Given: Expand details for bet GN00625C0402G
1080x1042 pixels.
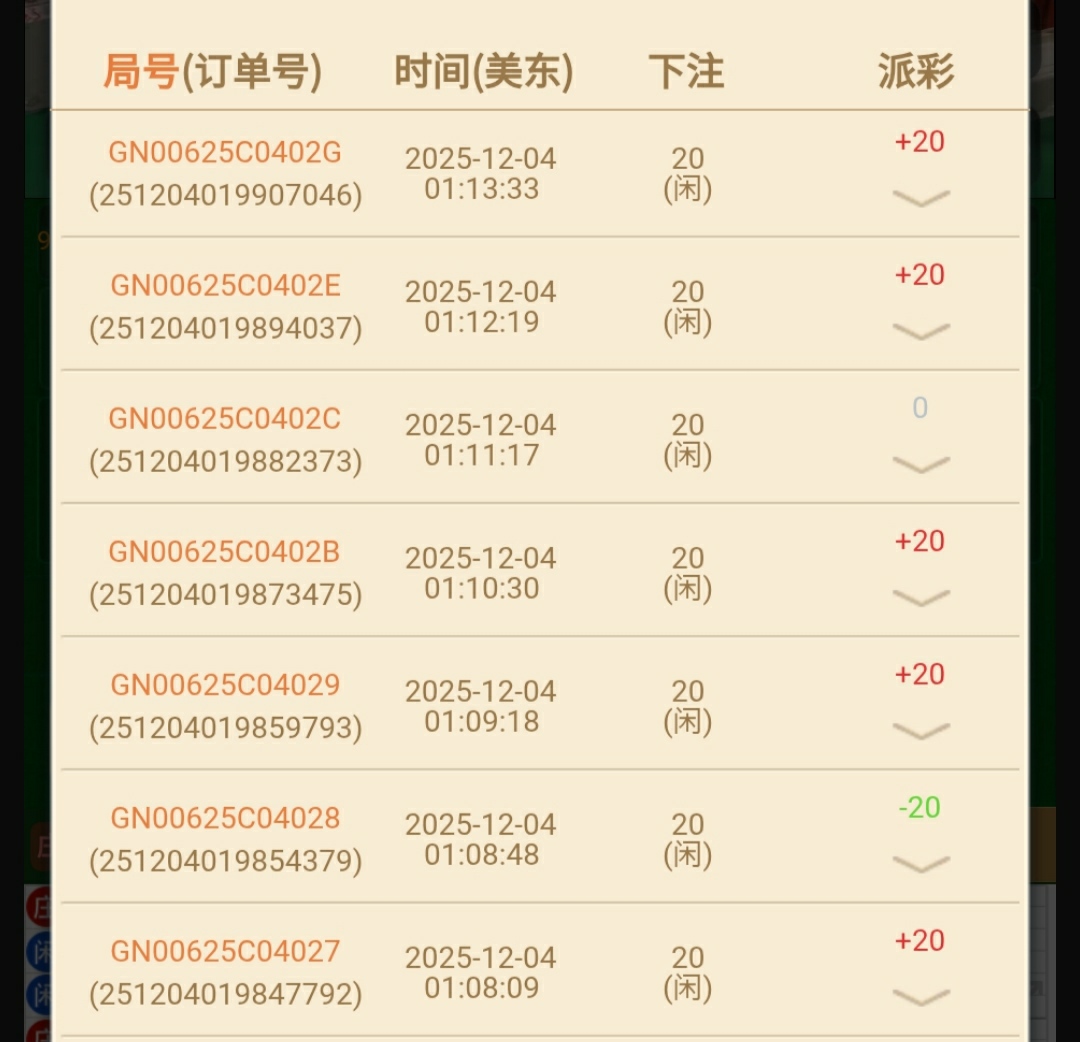Looking at the screenshot, I should [920, 198].
